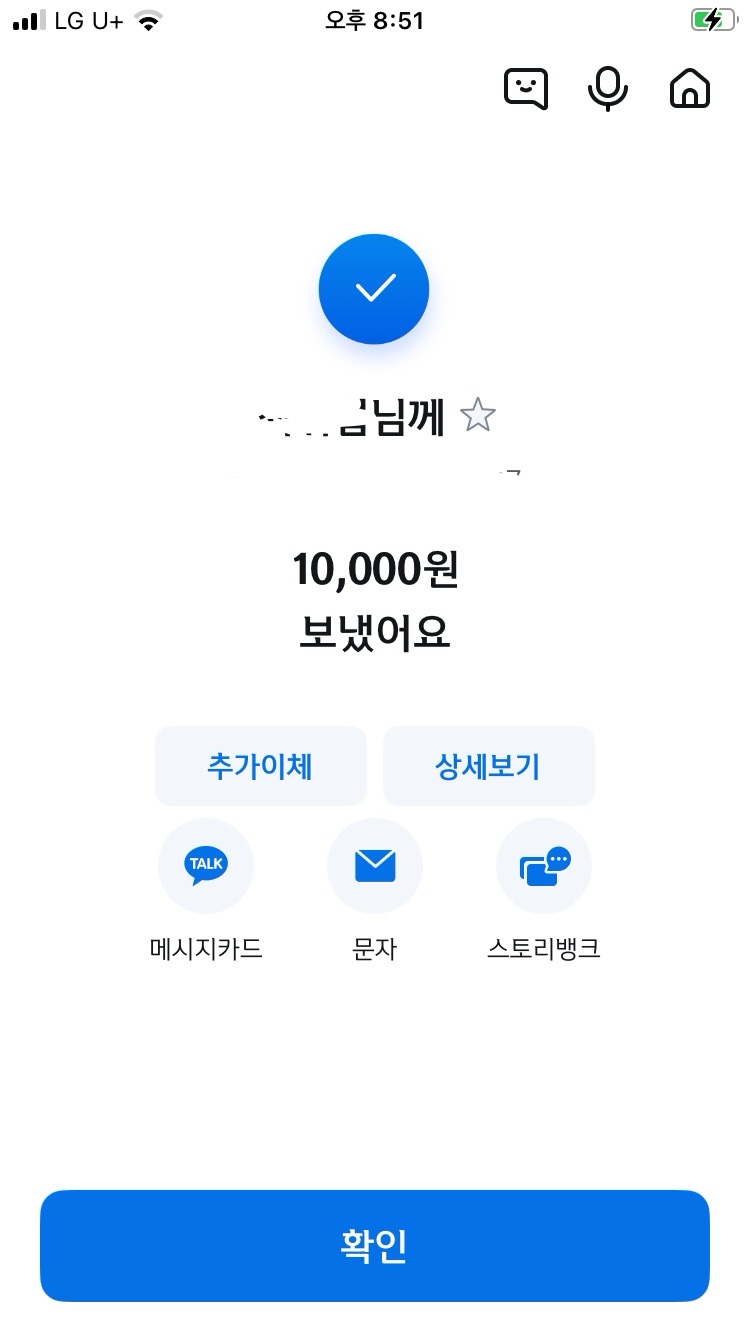Open 상세보기 transfer details
The height and width of the screenshot is (1334, 750).
coord(488,766)
